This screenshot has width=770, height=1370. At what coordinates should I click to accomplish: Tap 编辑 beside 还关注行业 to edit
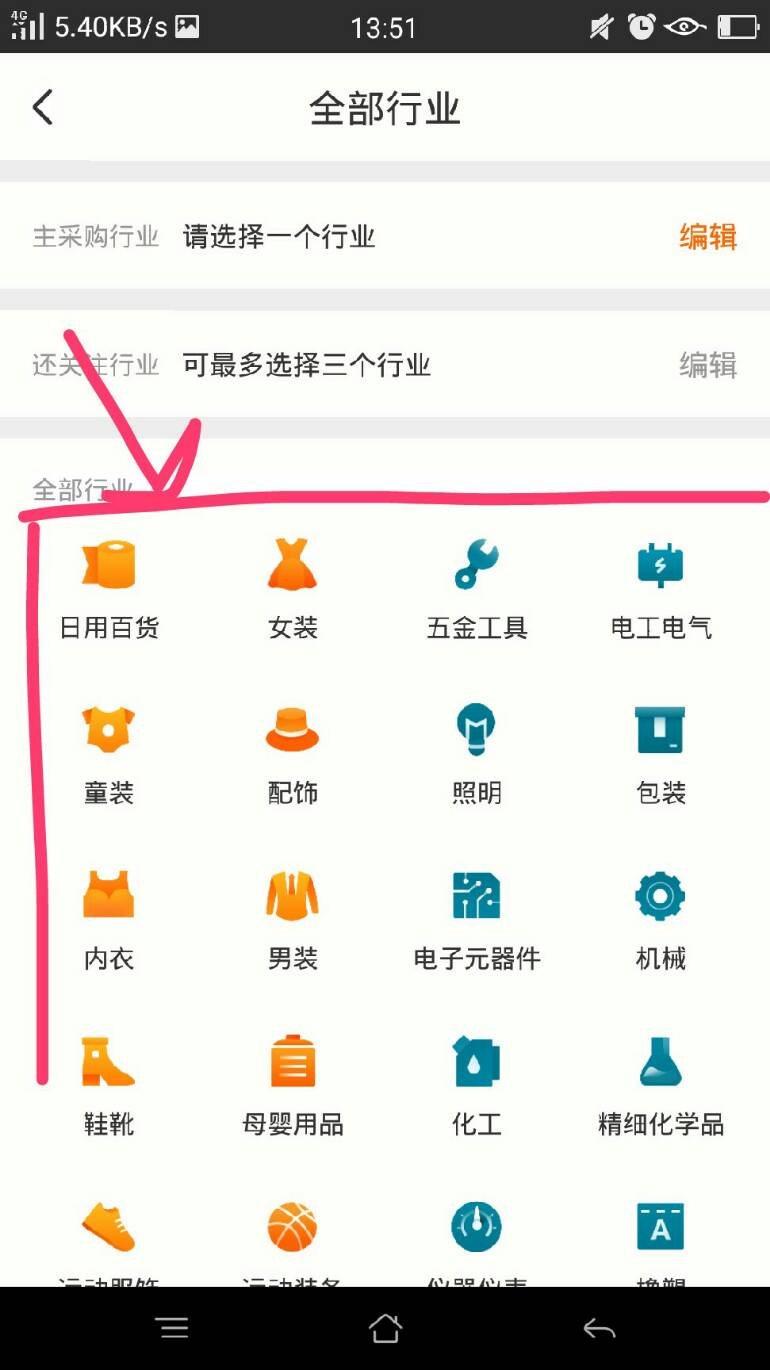pos(709,365)
